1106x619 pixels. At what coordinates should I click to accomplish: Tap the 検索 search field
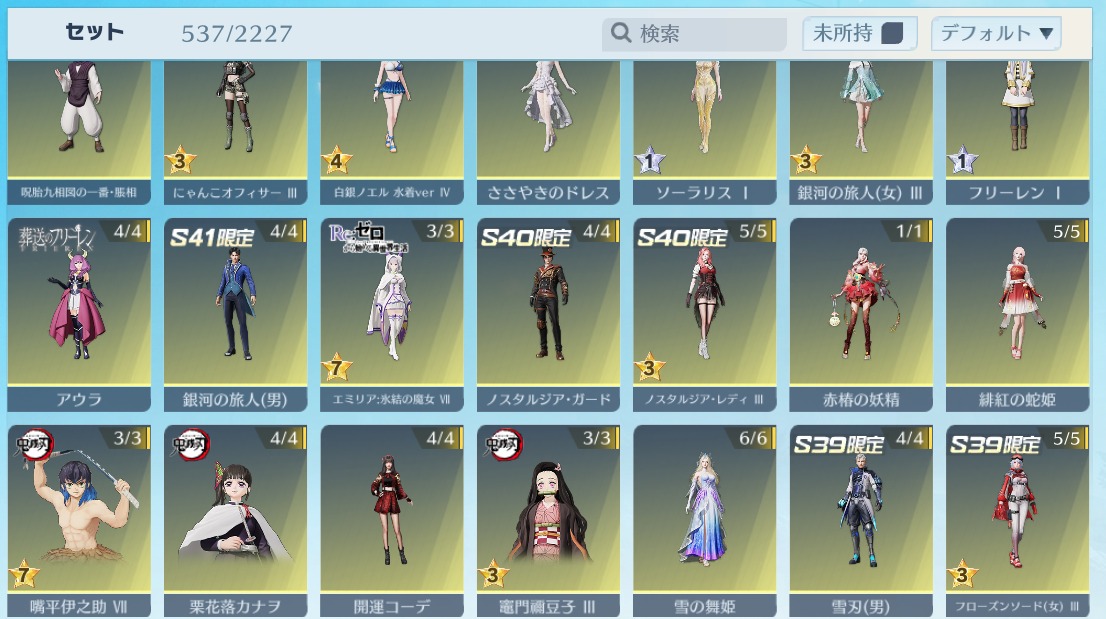click(693, 34)
